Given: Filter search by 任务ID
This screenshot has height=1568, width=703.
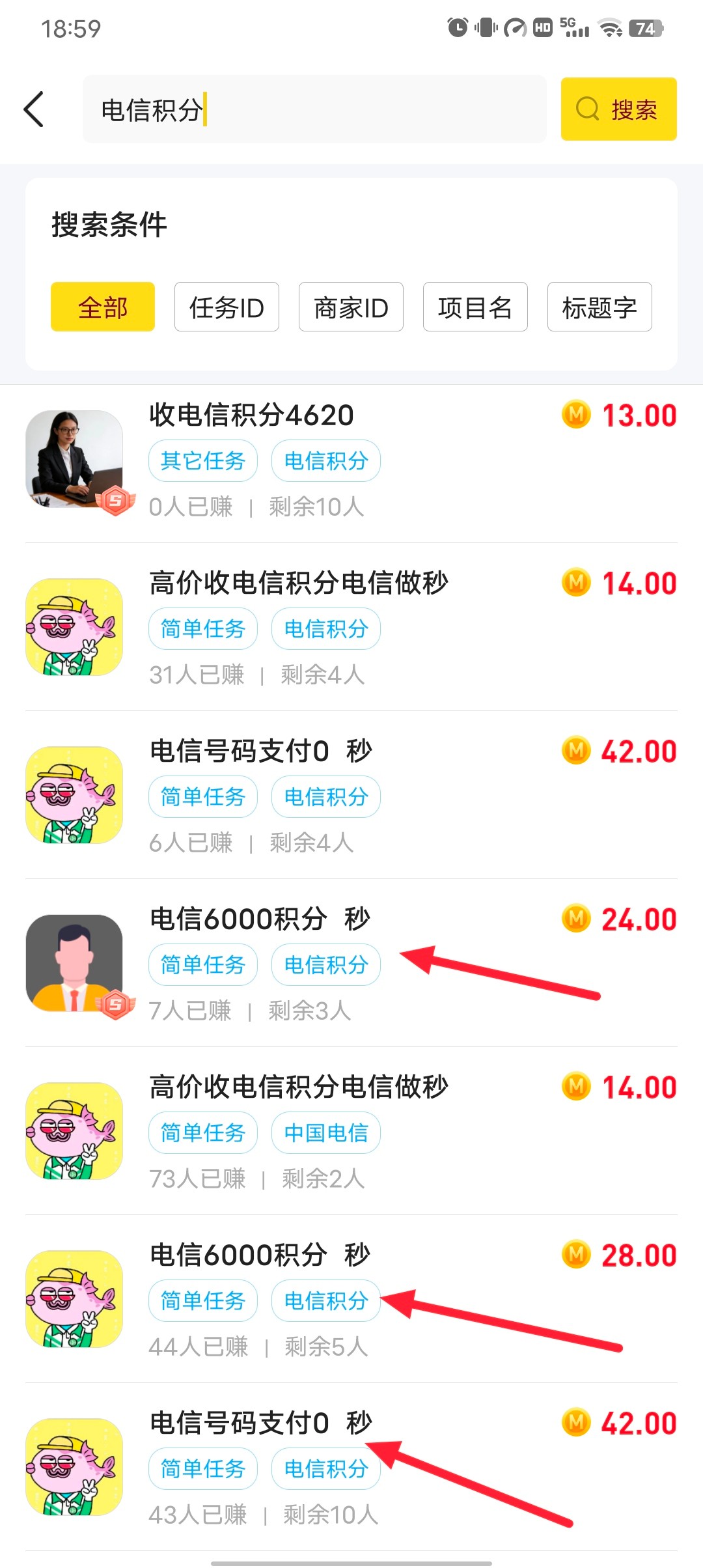Looking at the screenshot, I should click(227, 307).
